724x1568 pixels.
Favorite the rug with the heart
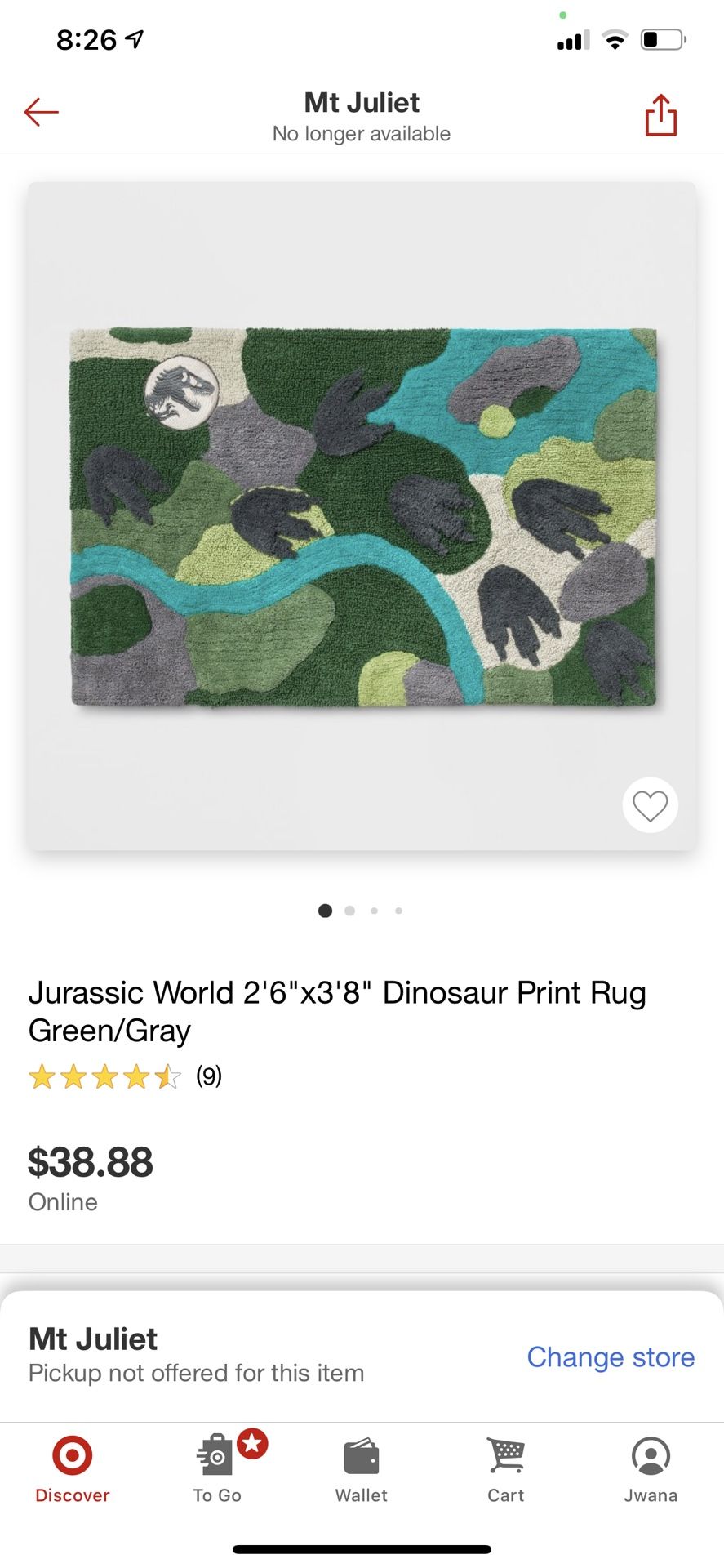pyautogui.click(x=650, y=805)
